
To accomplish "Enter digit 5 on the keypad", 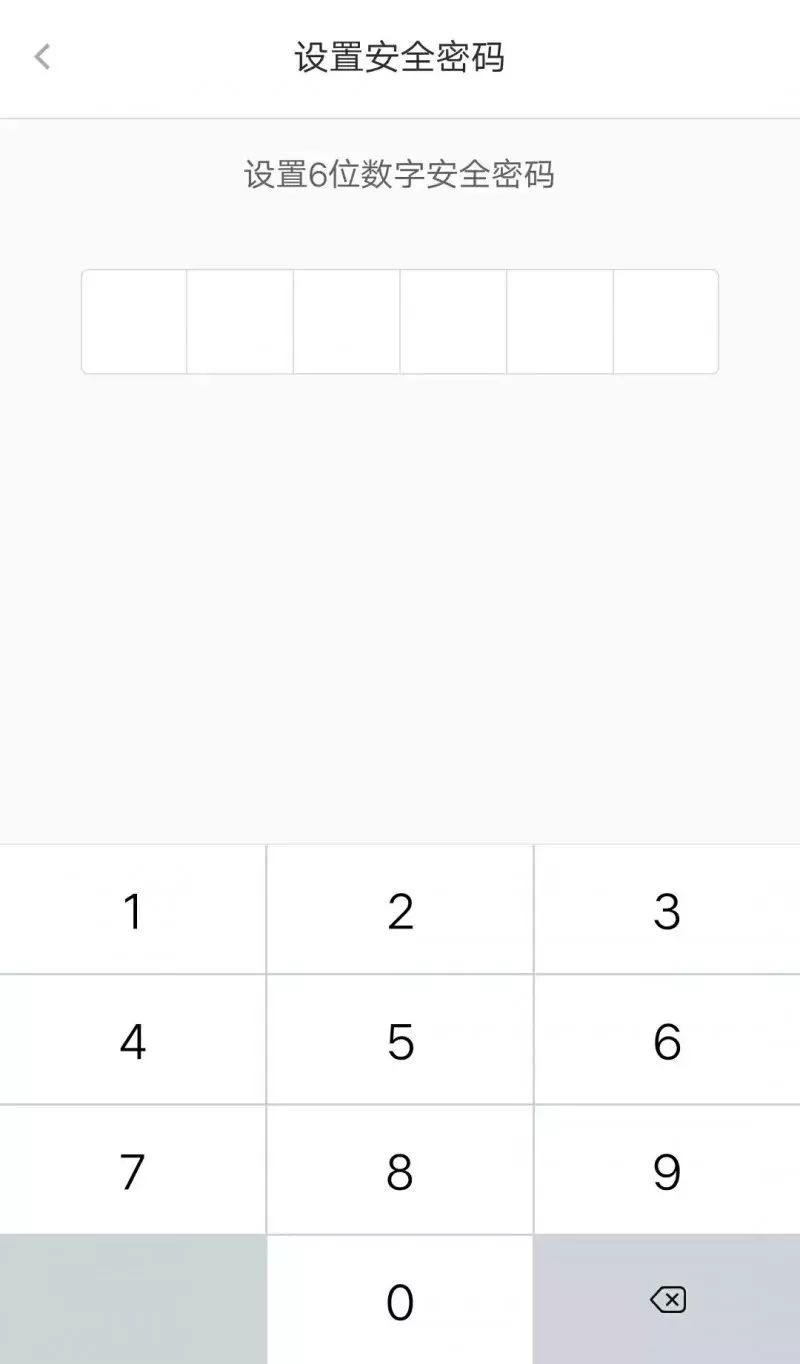I will click(x=400, y=1040).
